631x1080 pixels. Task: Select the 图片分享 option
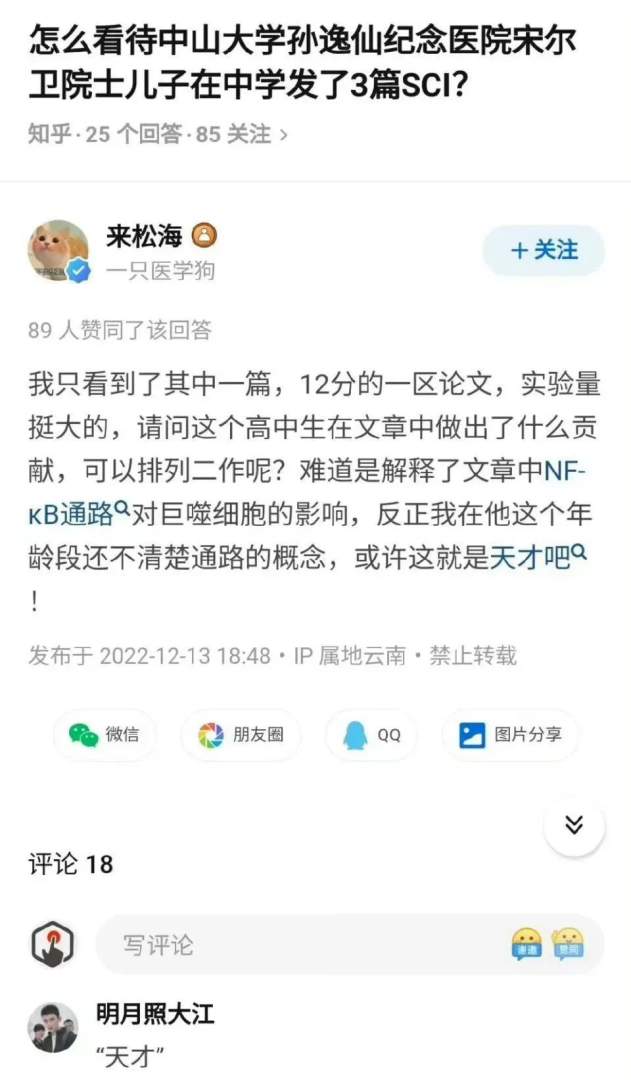coord(510,735)
